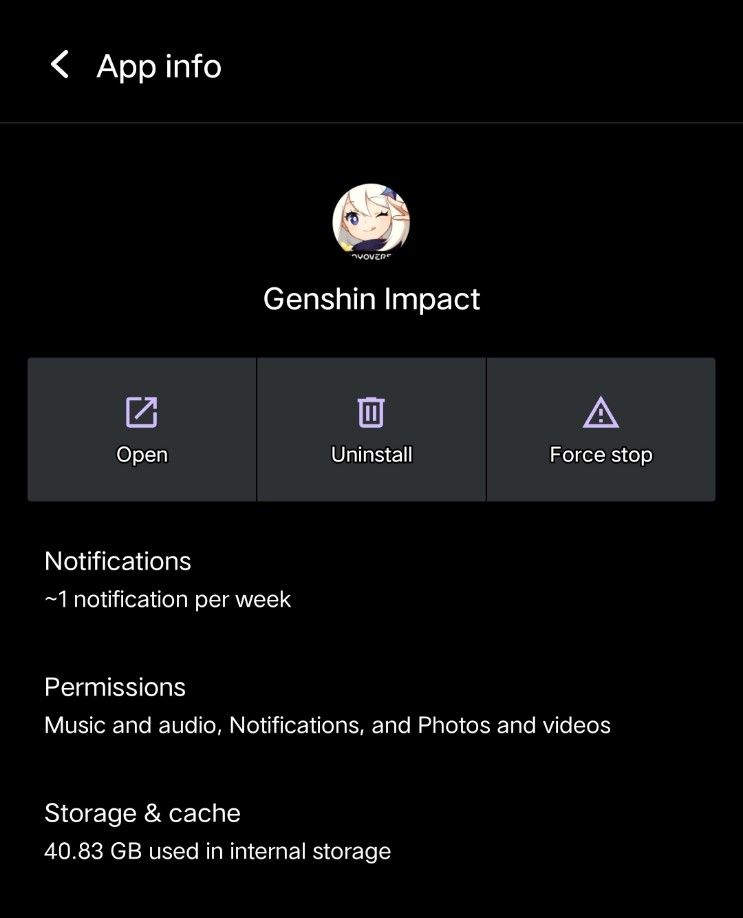
Task: Tap the Paimon app icon
Action: (371, 222)
